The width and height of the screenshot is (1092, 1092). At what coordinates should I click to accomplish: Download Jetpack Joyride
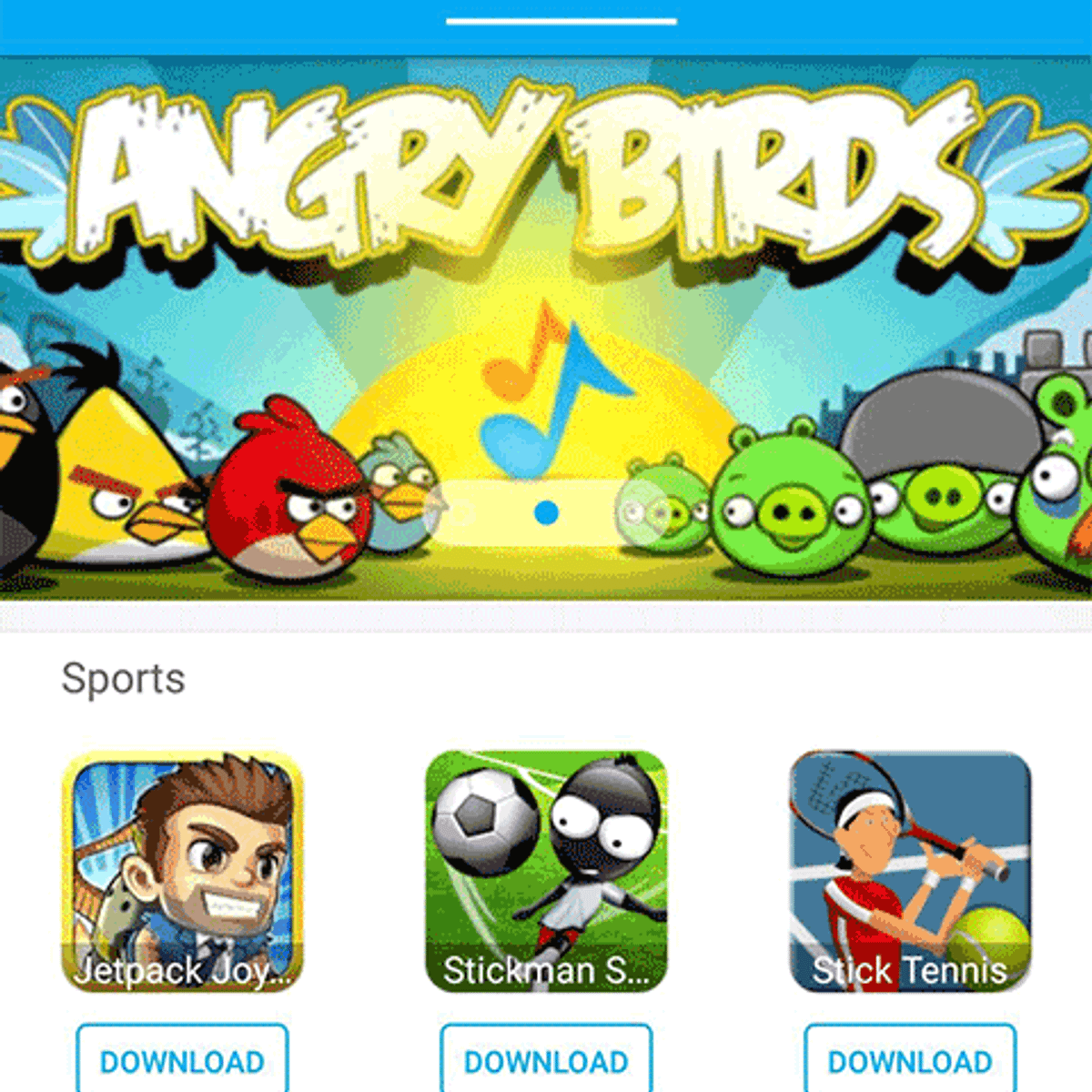tap(182, 1060)
